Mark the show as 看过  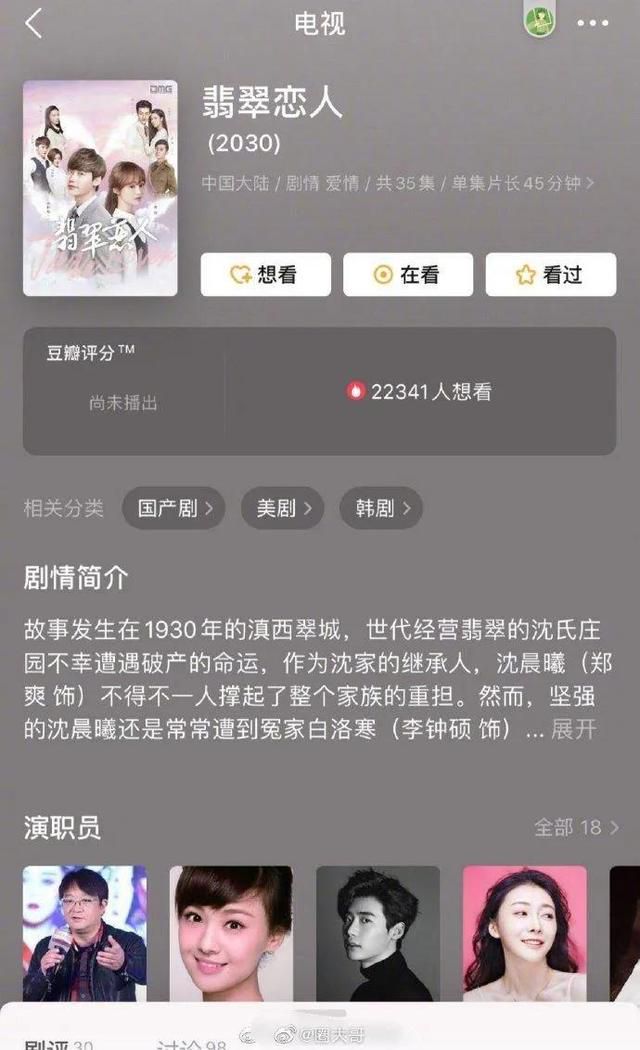coord(550,275)
